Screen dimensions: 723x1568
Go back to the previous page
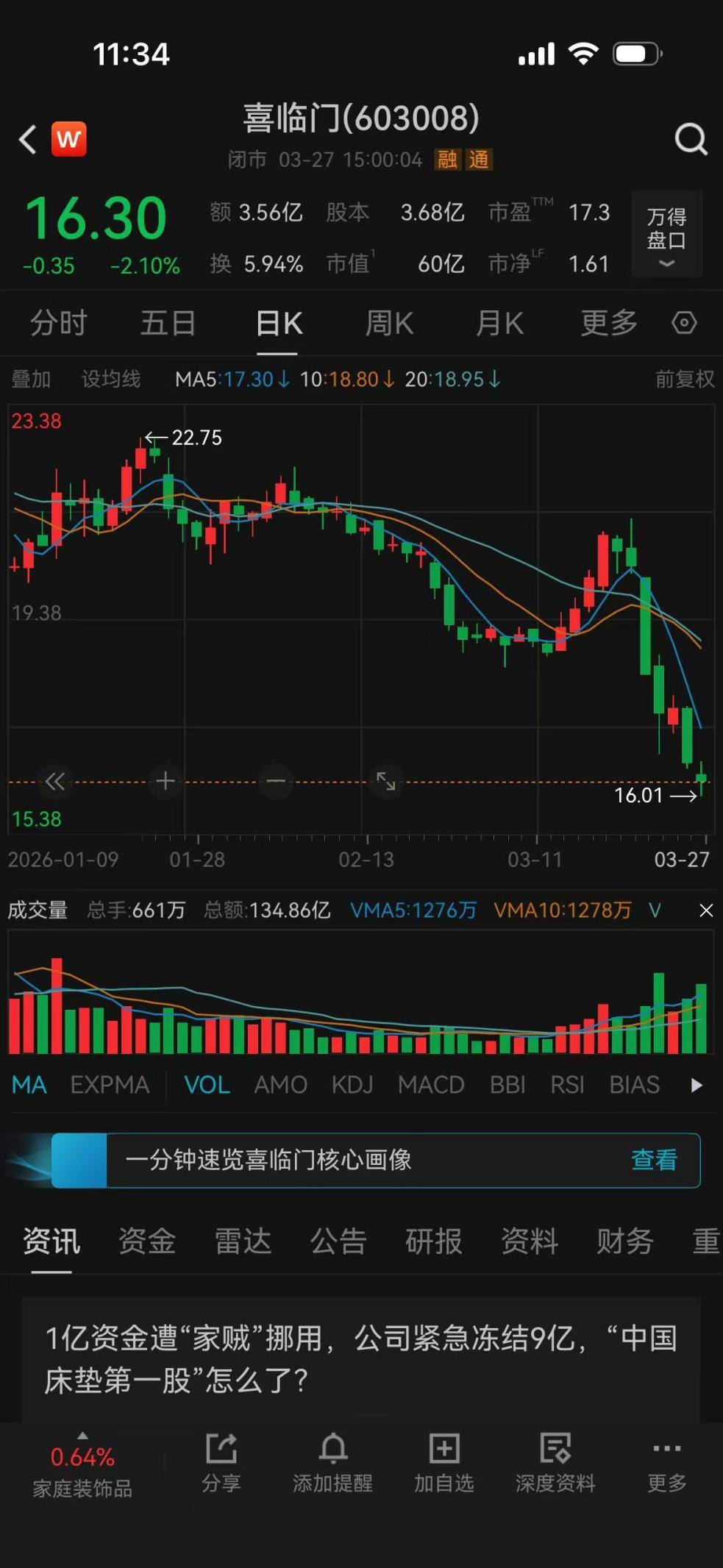pos(28,139)
